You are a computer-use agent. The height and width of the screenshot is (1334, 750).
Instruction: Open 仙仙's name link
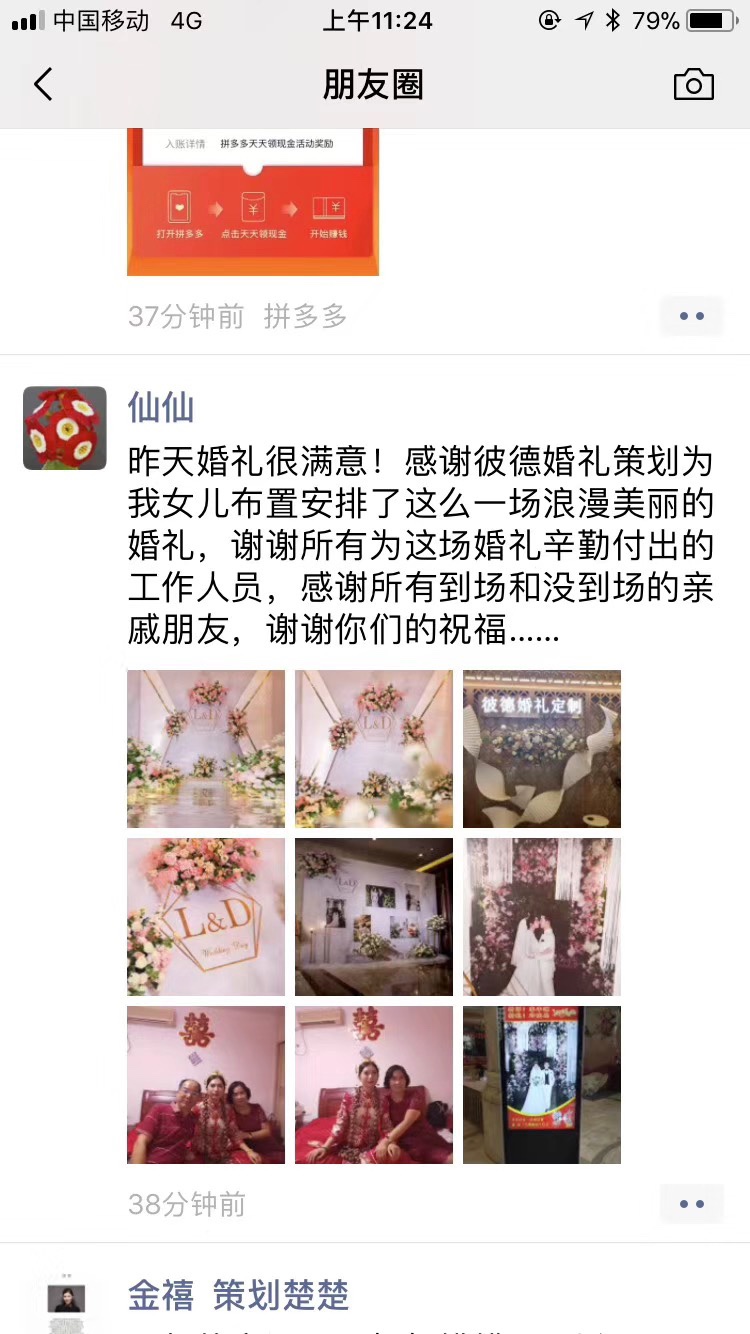point(161,408)
